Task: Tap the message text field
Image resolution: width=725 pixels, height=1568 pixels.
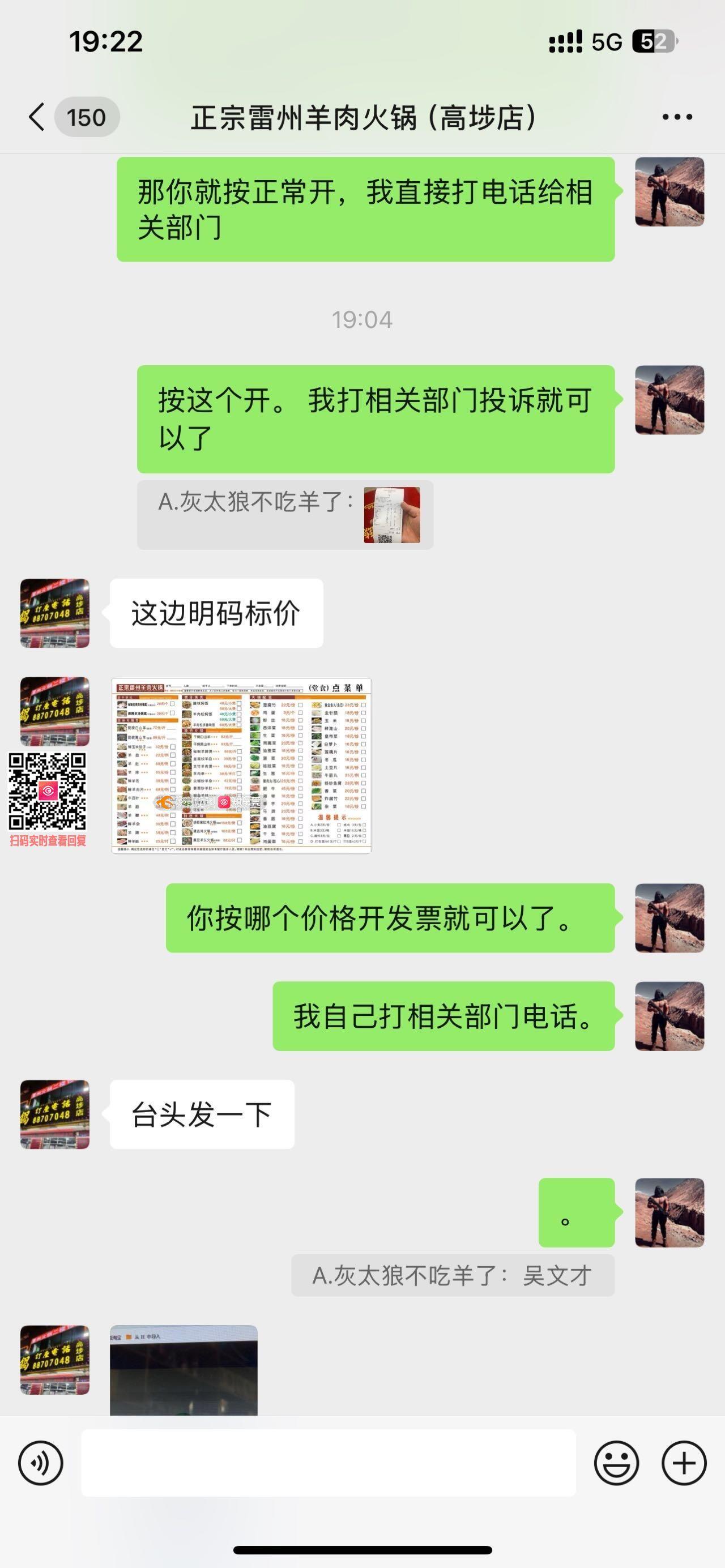Action: tap(329, 1463)
